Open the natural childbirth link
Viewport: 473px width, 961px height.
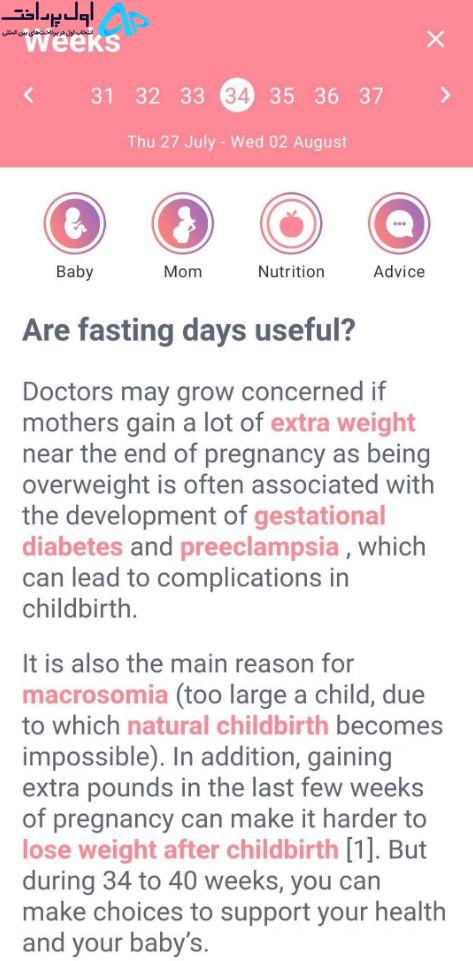coord(228,726)
